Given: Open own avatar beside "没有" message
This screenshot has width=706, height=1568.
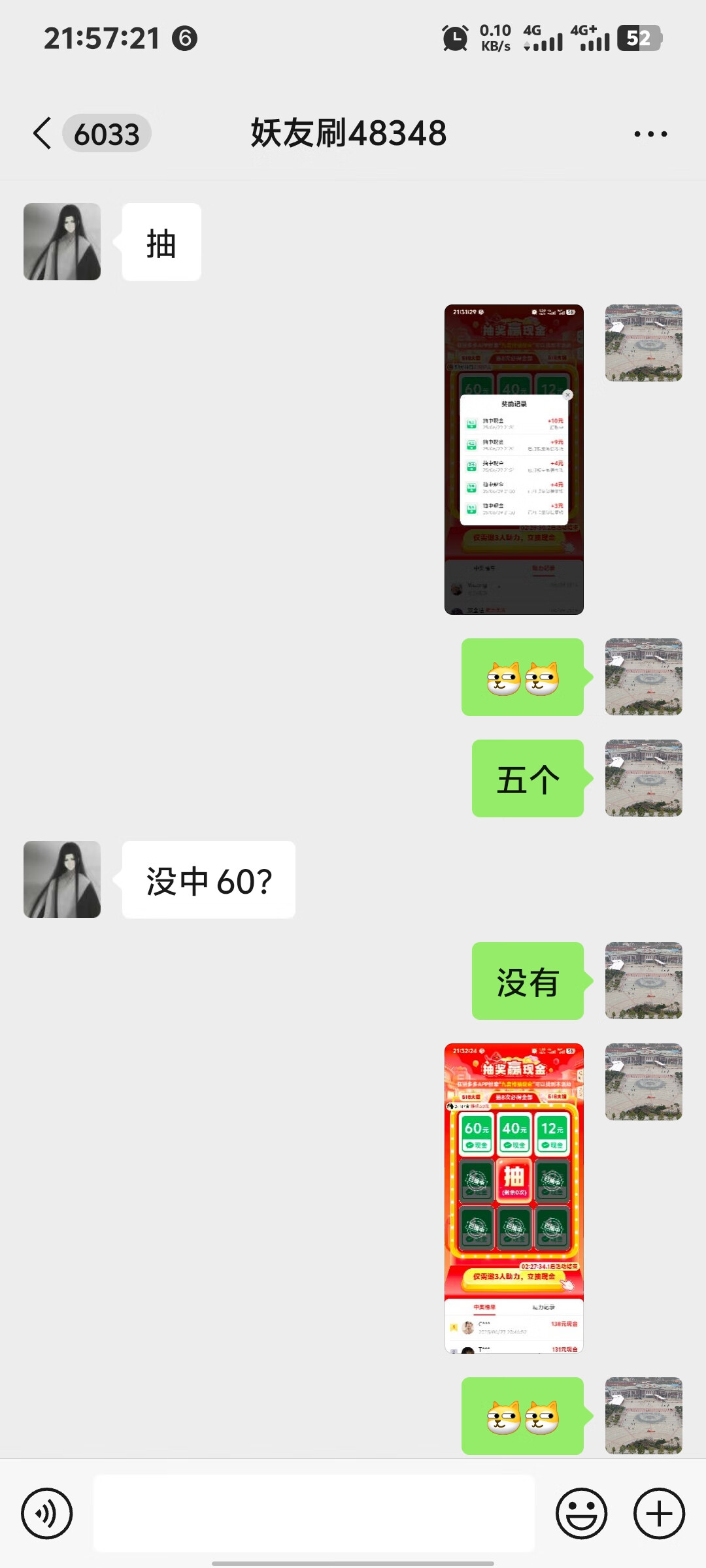Looking at the screenshot, I should pos(643,981).
